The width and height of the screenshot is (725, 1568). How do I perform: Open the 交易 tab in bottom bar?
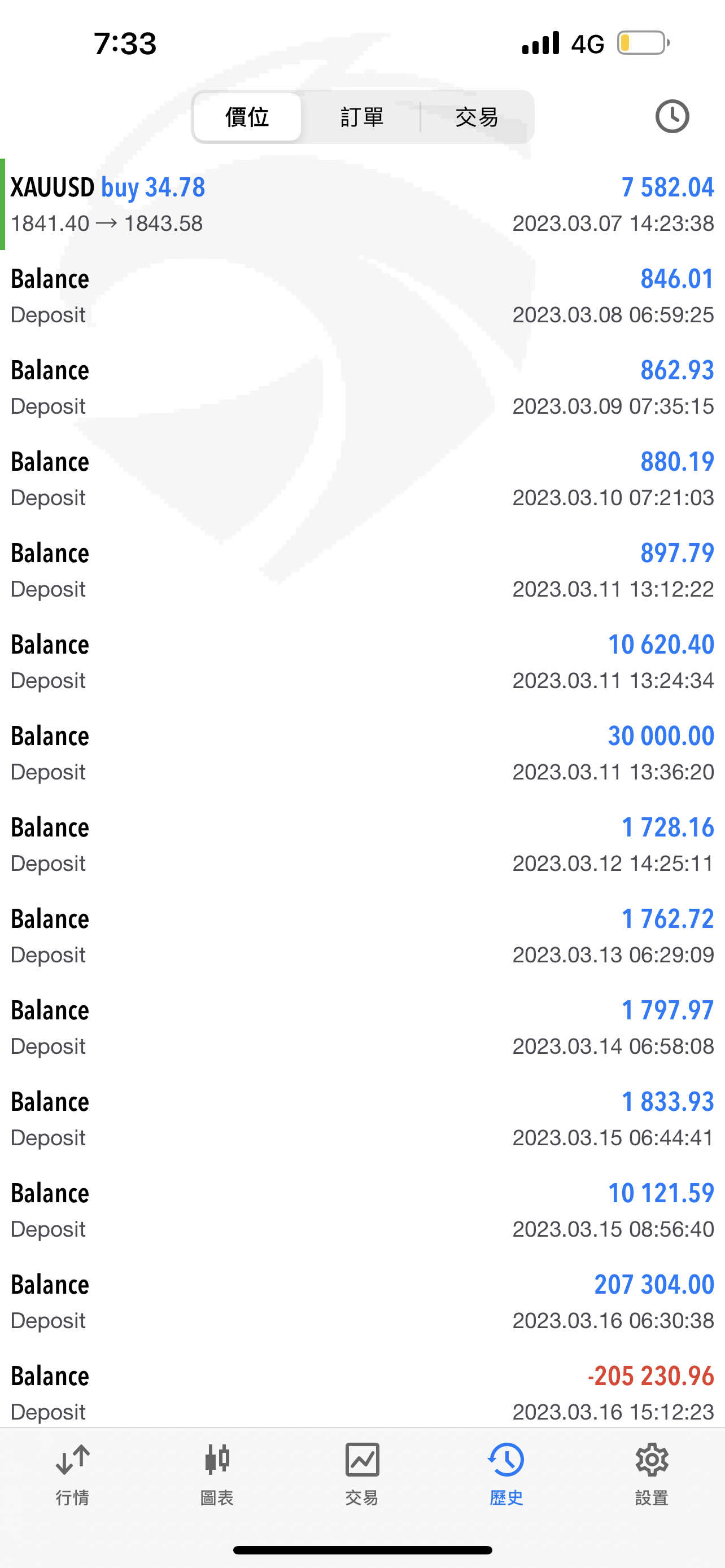362,1474
